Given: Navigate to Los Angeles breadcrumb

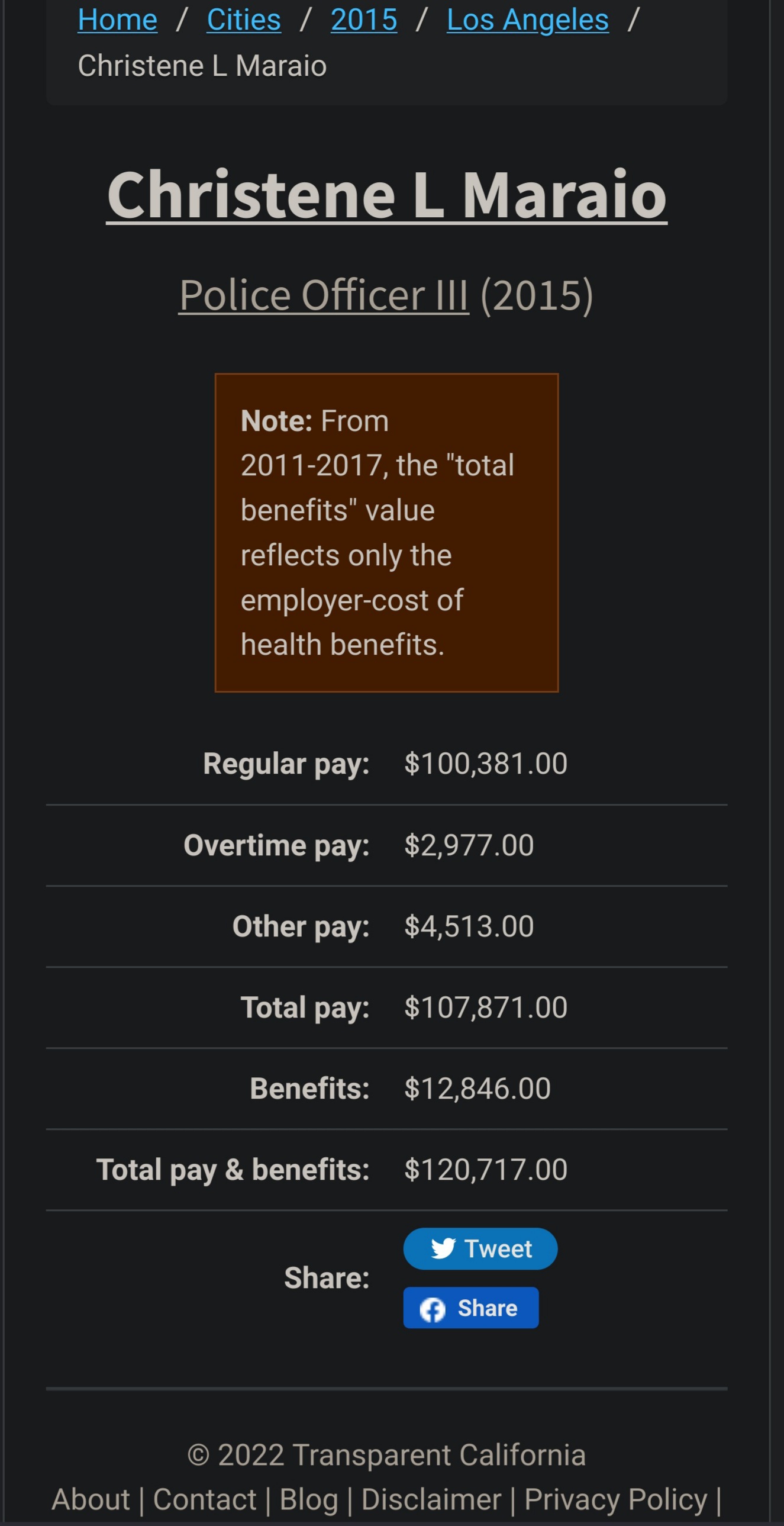Looking at the screenshot, I should (x=528, y=20).
